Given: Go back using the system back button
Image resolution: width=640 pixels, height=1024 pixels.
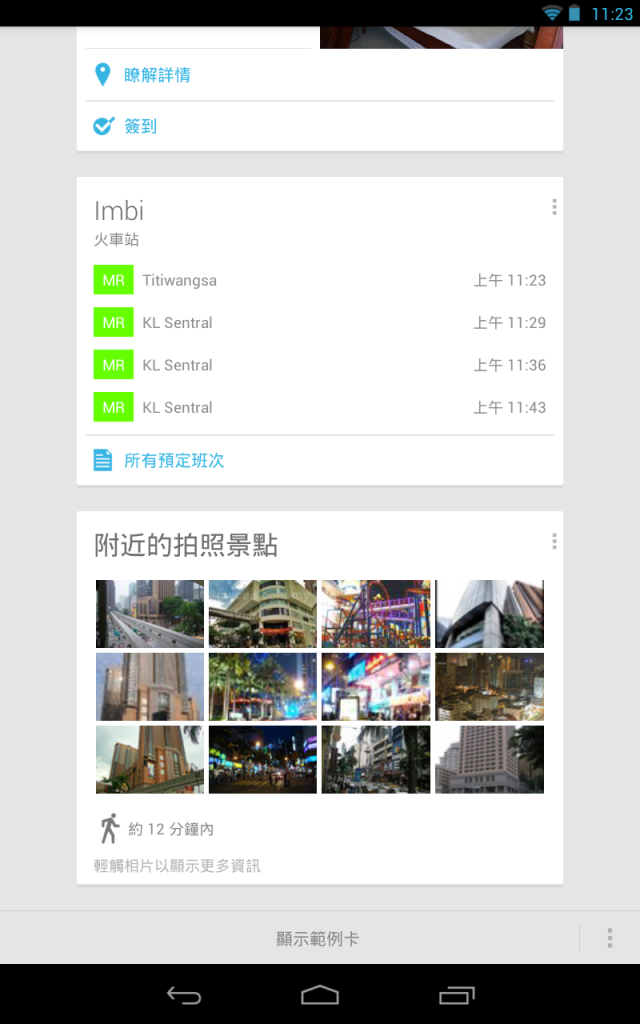Looking at the screenshot, I should coord(184,995).
